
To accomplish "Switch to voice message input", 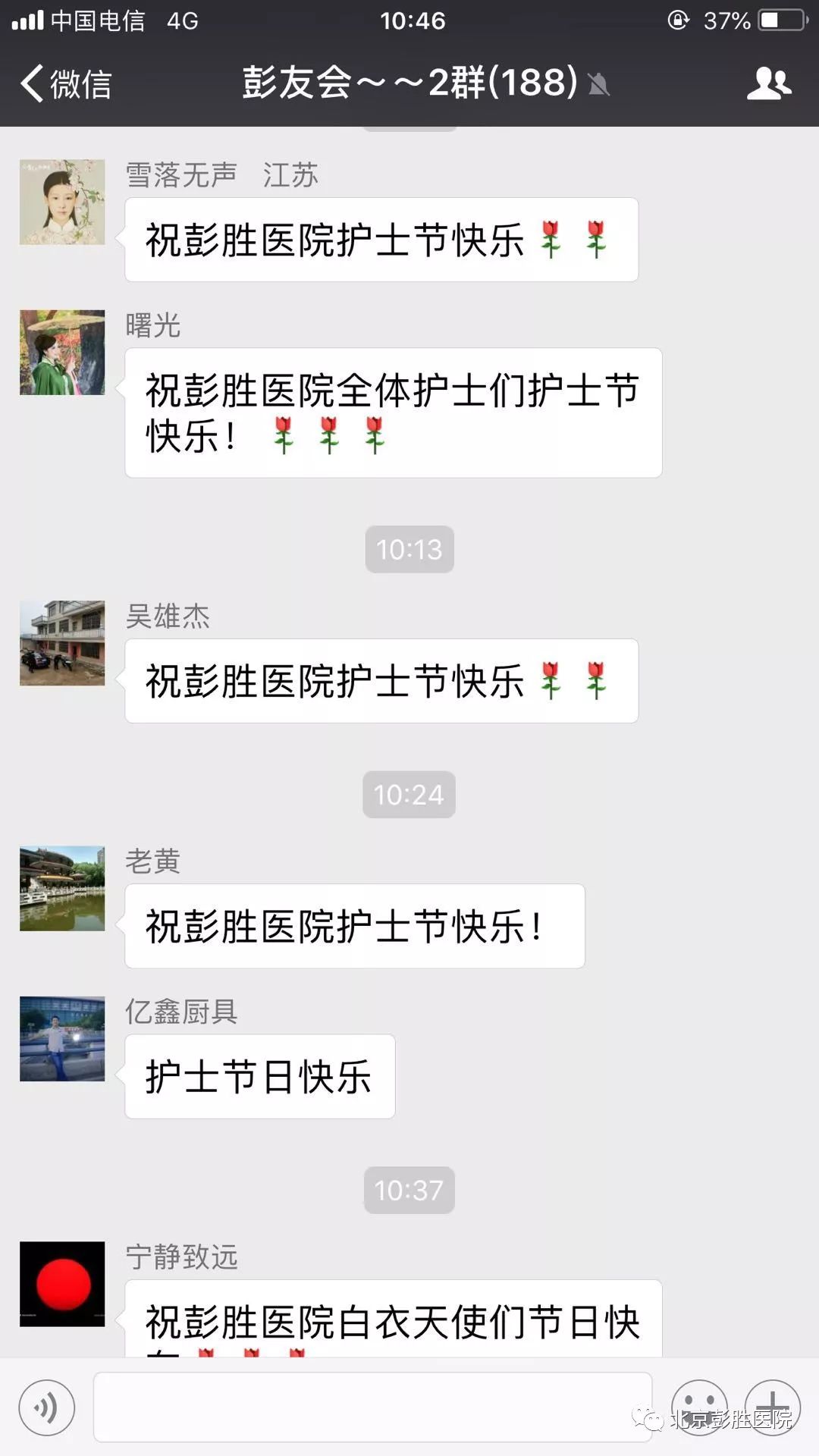I will 47,1407.
